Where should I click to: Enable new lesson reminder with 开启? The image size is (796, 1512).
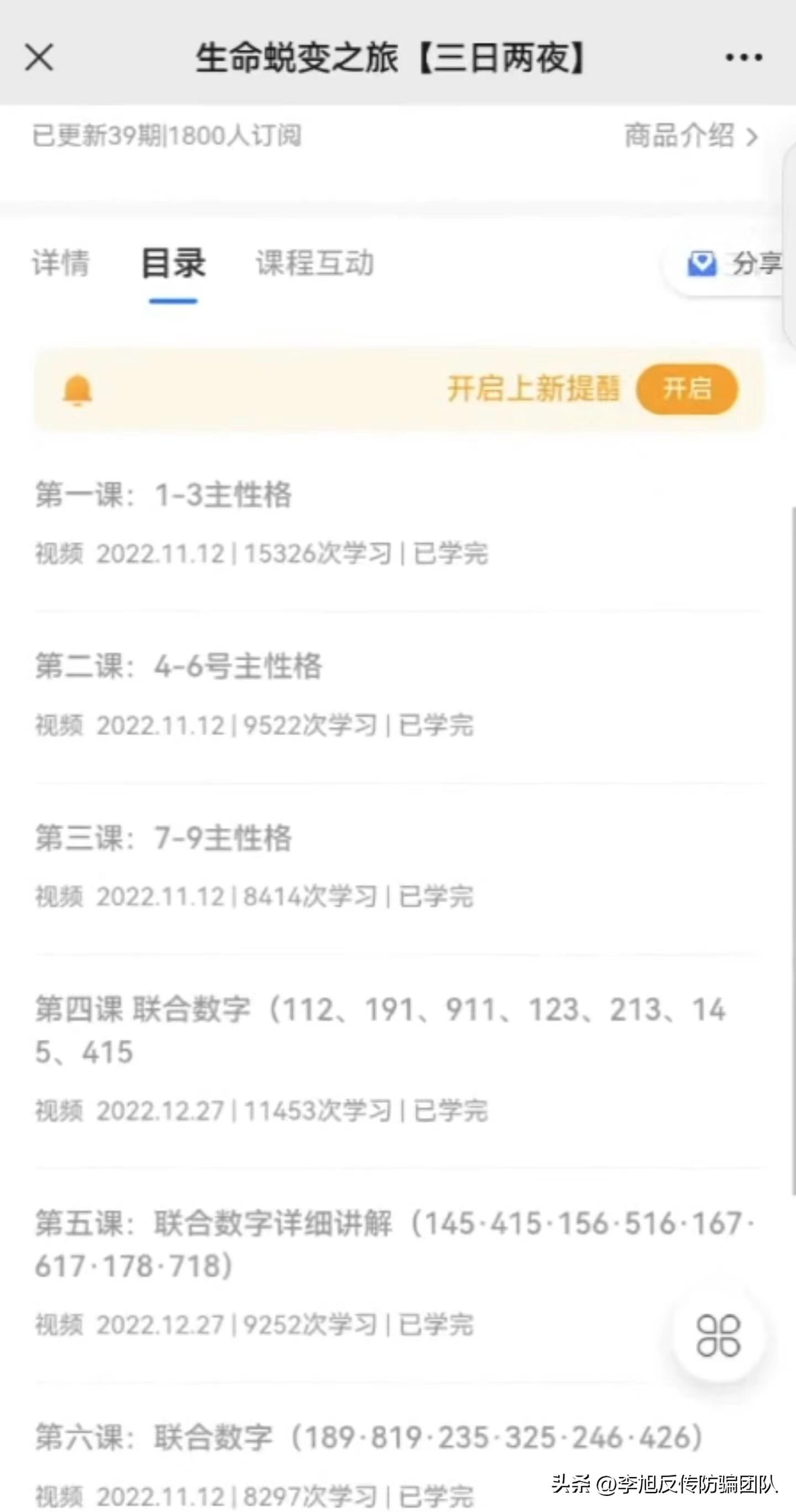click(687, 389)
